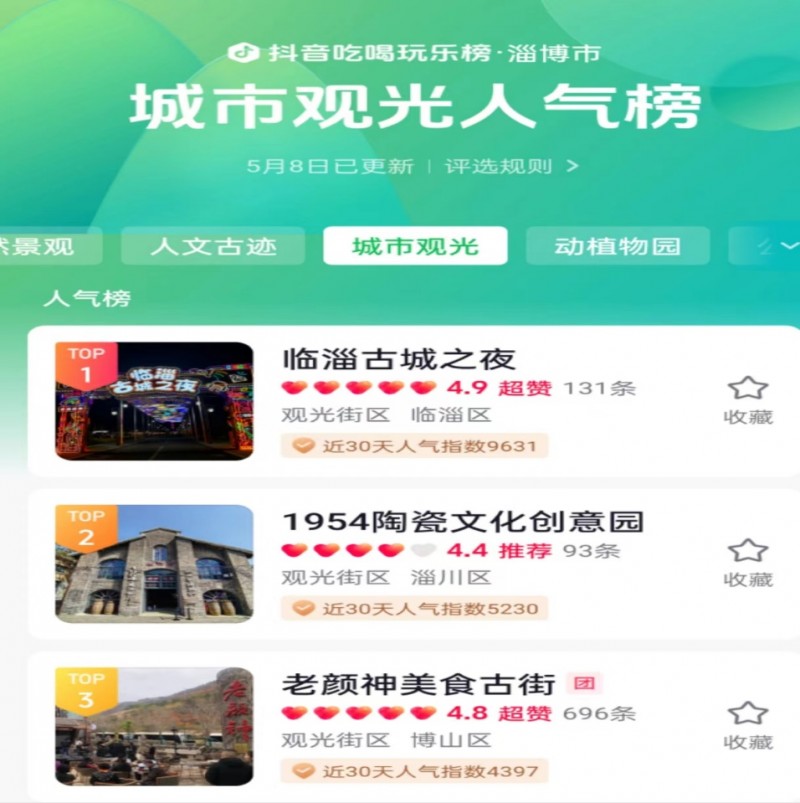Add 1954陶瓷文化创意园 to 收藏

747,563
